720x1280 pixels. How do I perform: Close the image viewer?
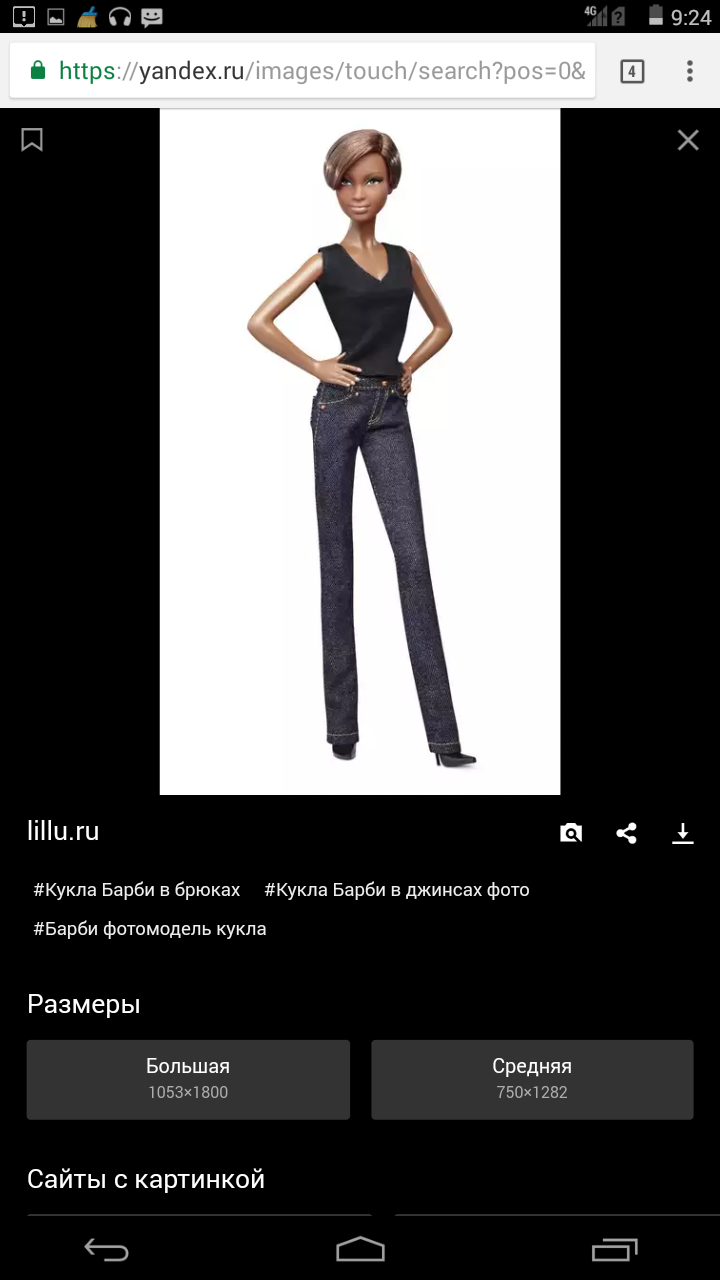(x=688, y=140)
